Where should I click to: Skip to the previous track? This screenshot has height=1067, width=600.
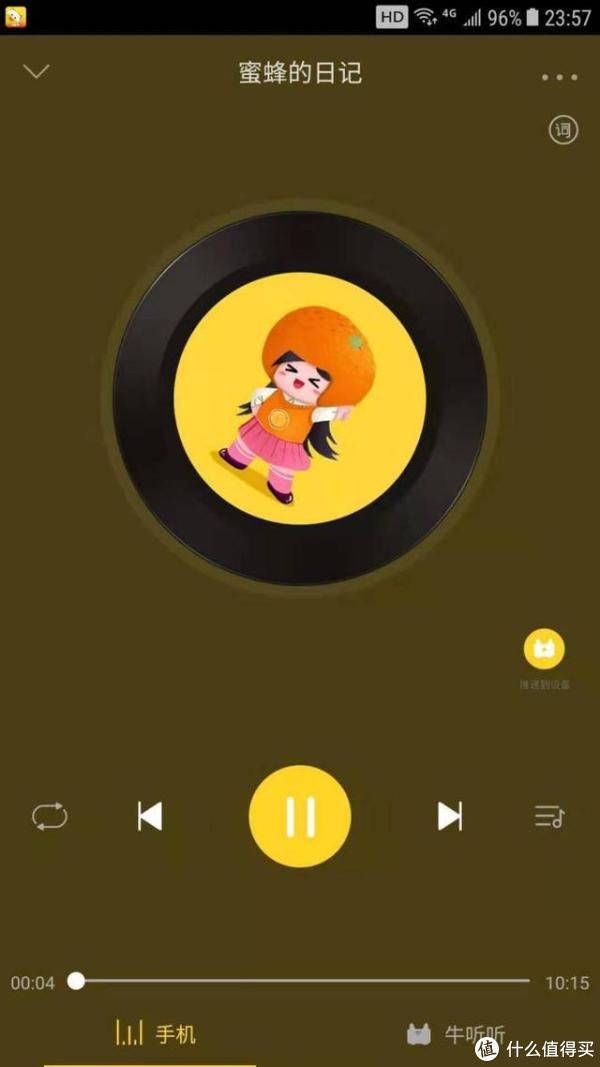point(150,817)
